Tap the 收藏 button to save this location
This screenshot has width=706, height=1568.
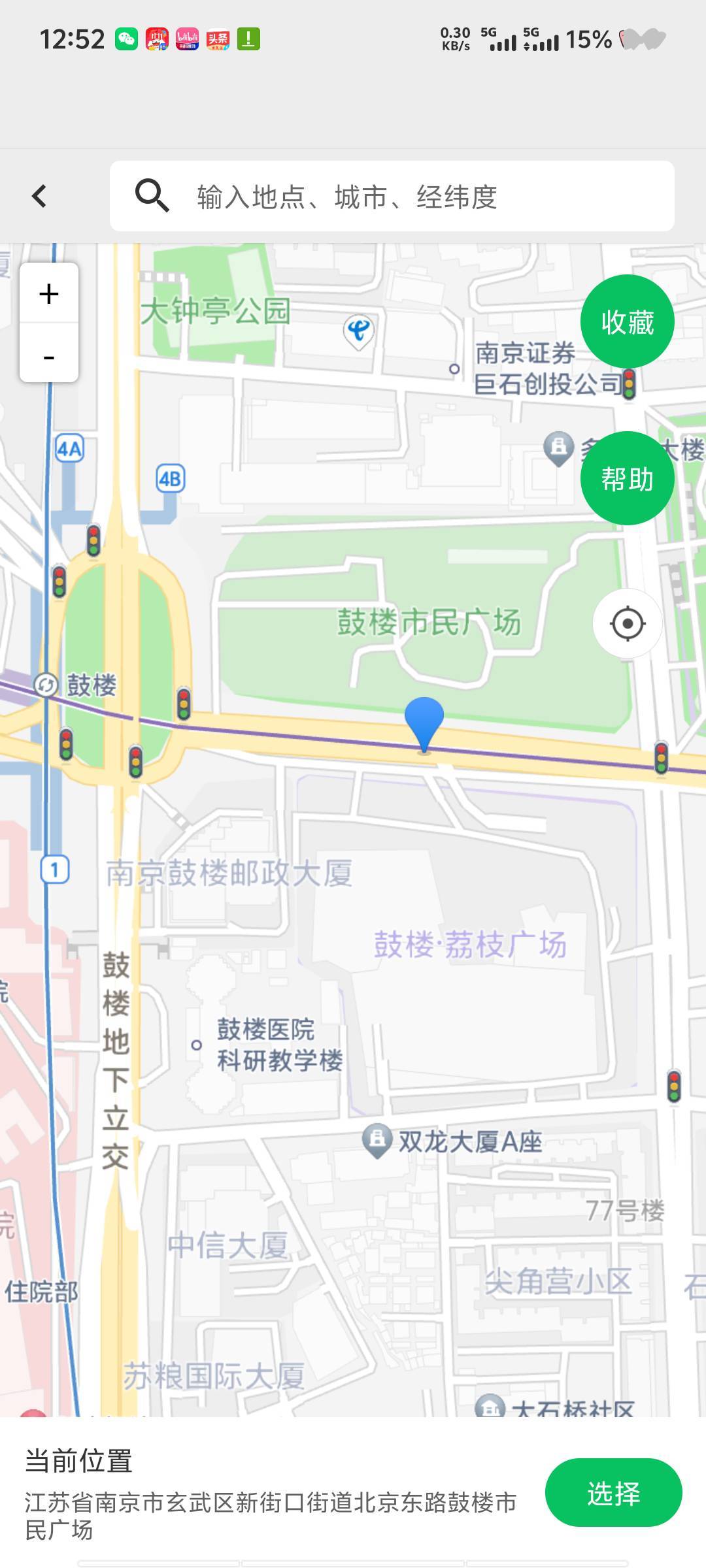click(x=628, y=321)
